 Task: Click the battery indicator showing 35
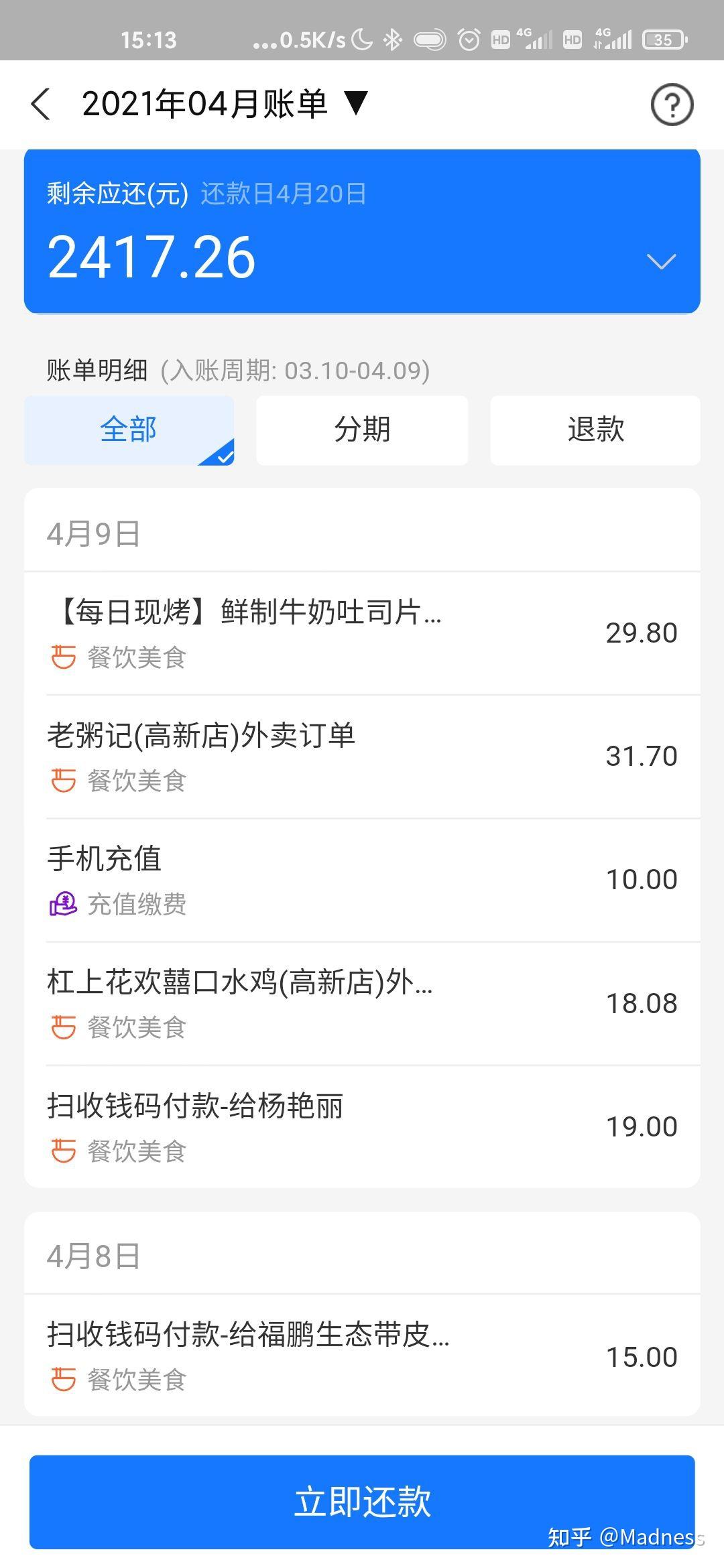click(663, 40)
